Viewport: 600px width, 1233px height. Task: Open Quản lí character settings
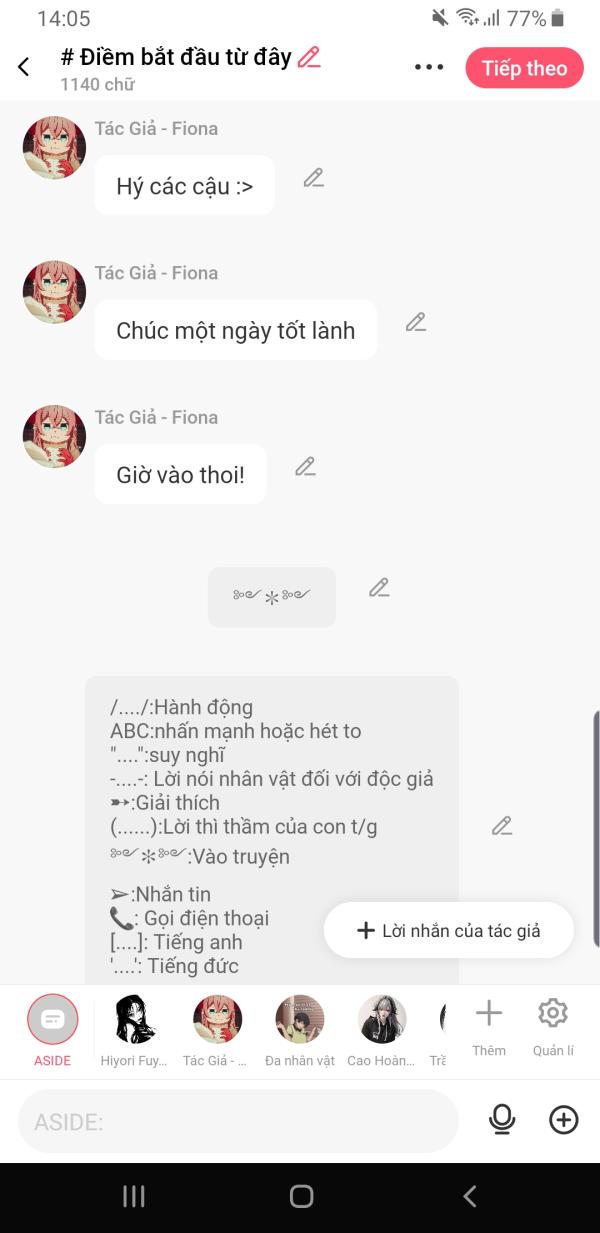coord(553,1022)
